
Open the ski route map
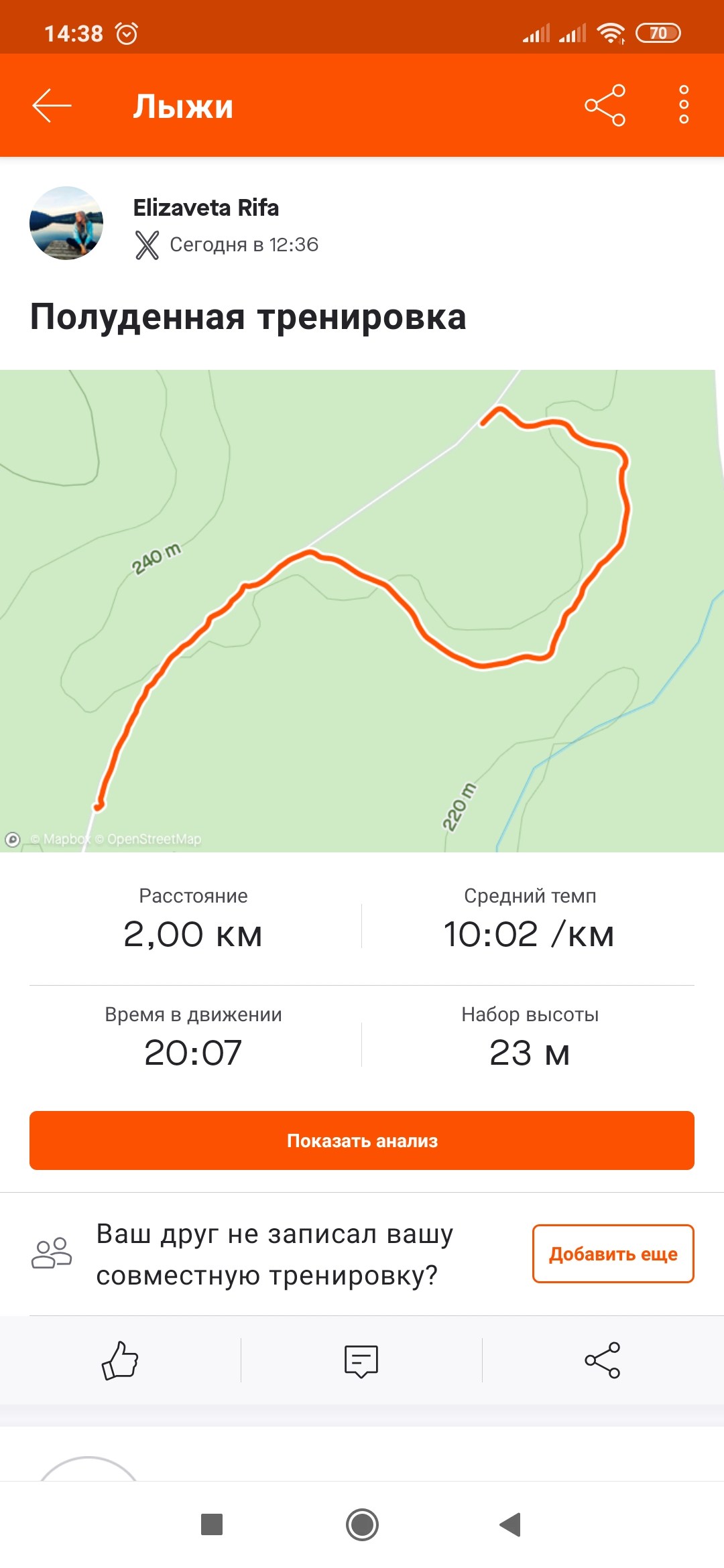point(362,610)
